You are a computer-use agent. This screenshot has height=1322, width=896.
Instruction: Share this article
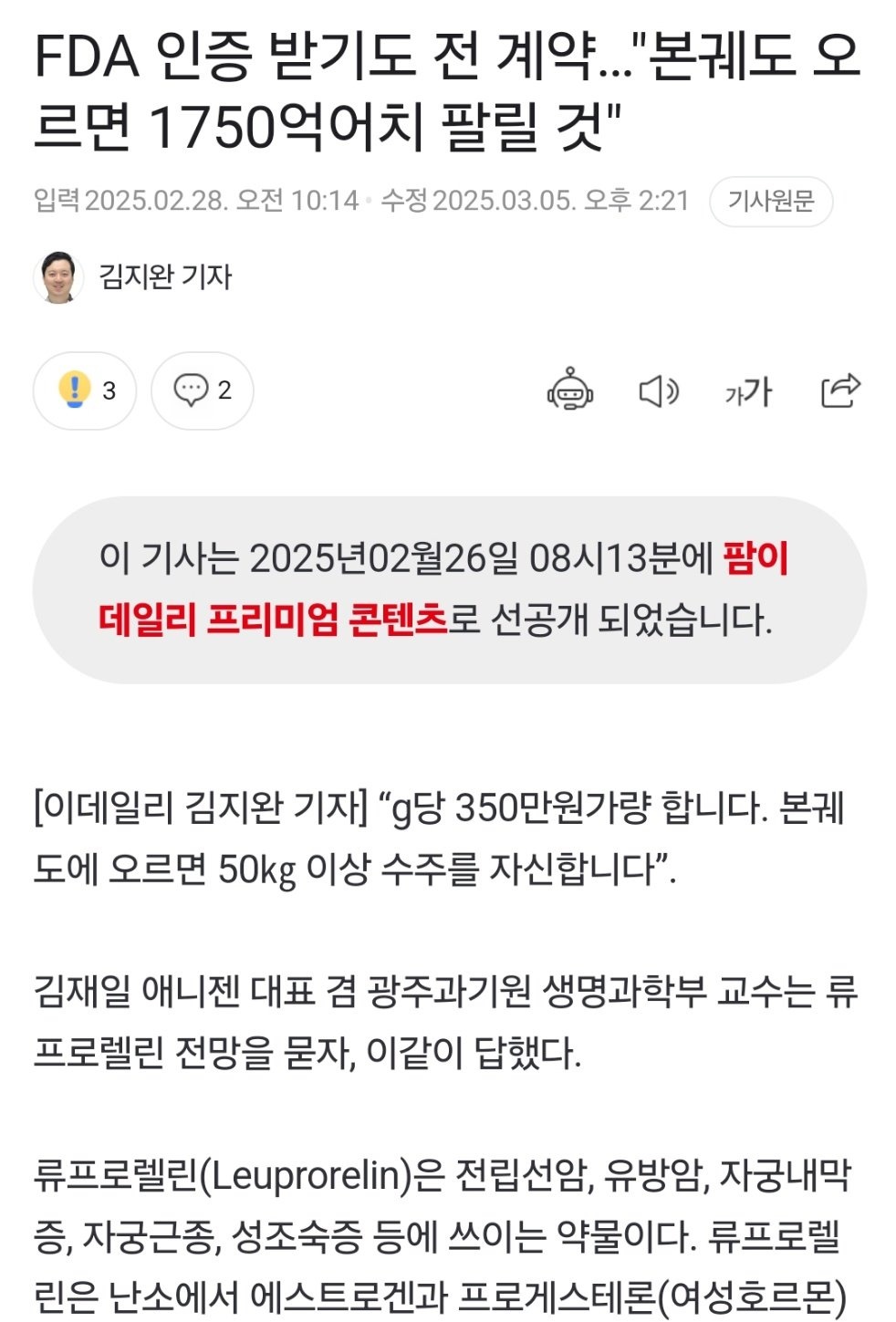[x=839, y=390]
